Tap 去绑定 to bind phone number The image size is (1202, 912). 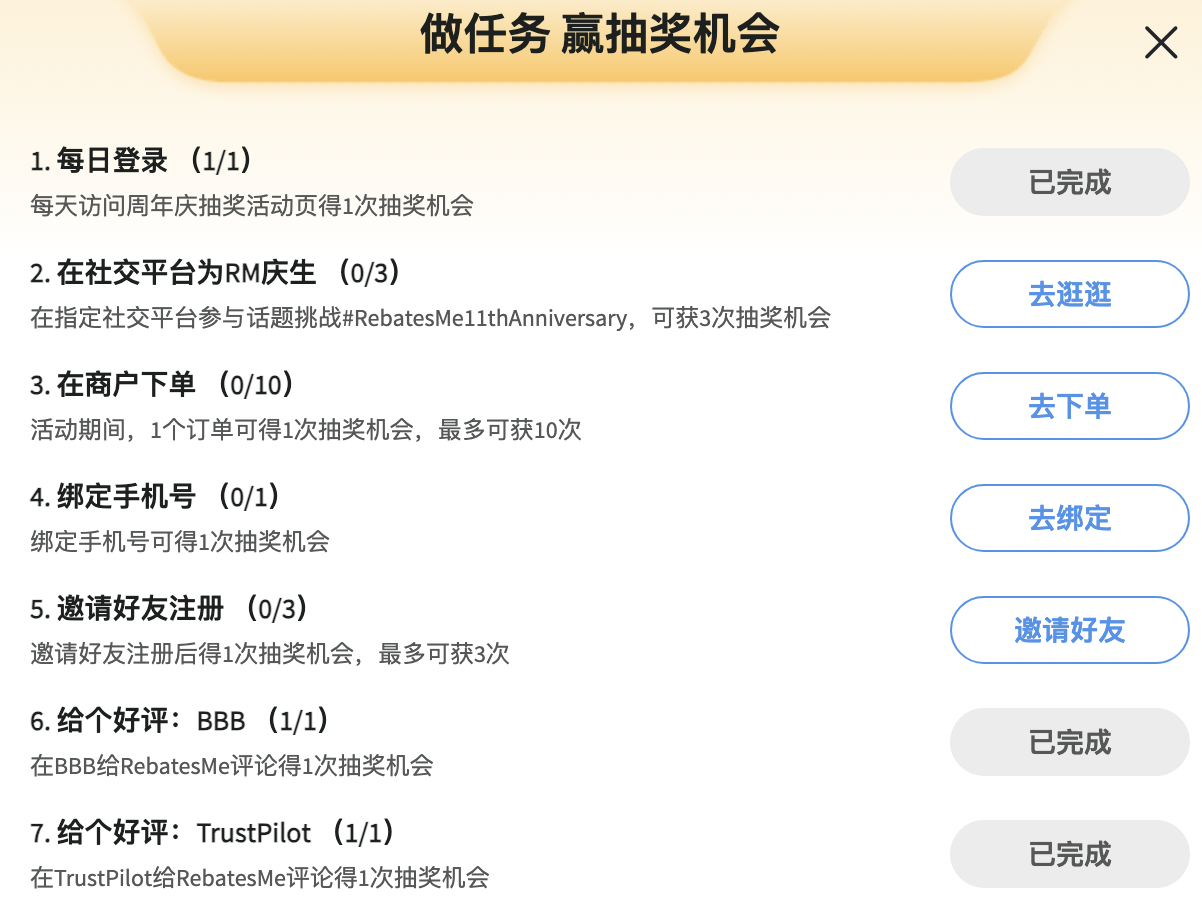(1069, 518)
